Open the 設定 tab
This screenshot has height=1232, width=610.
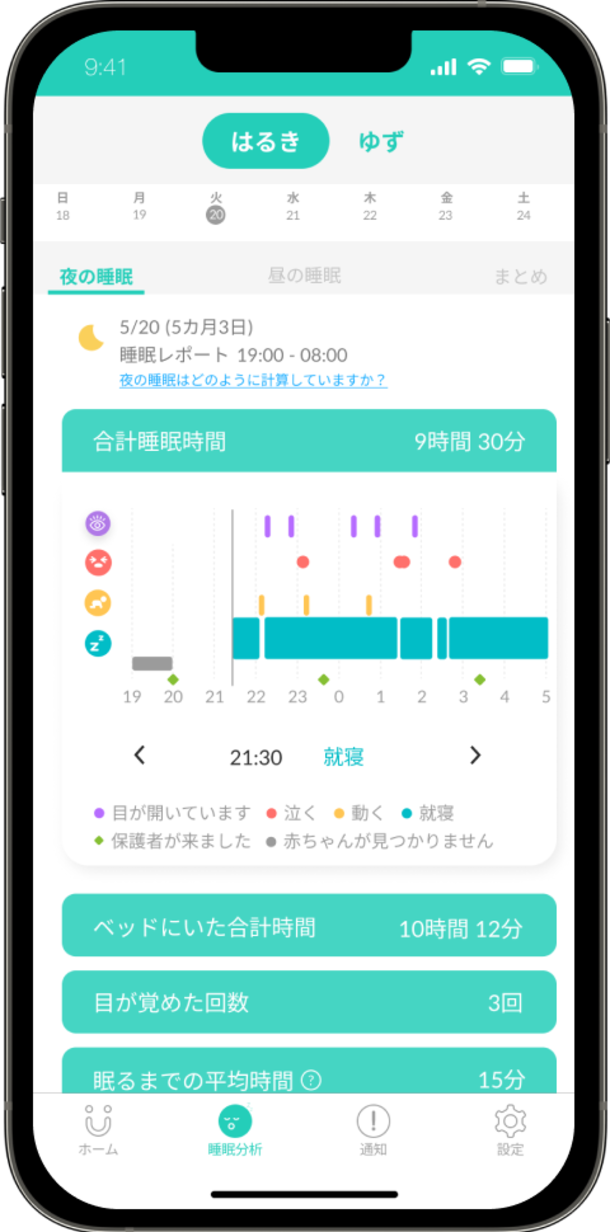(510, 1131)
